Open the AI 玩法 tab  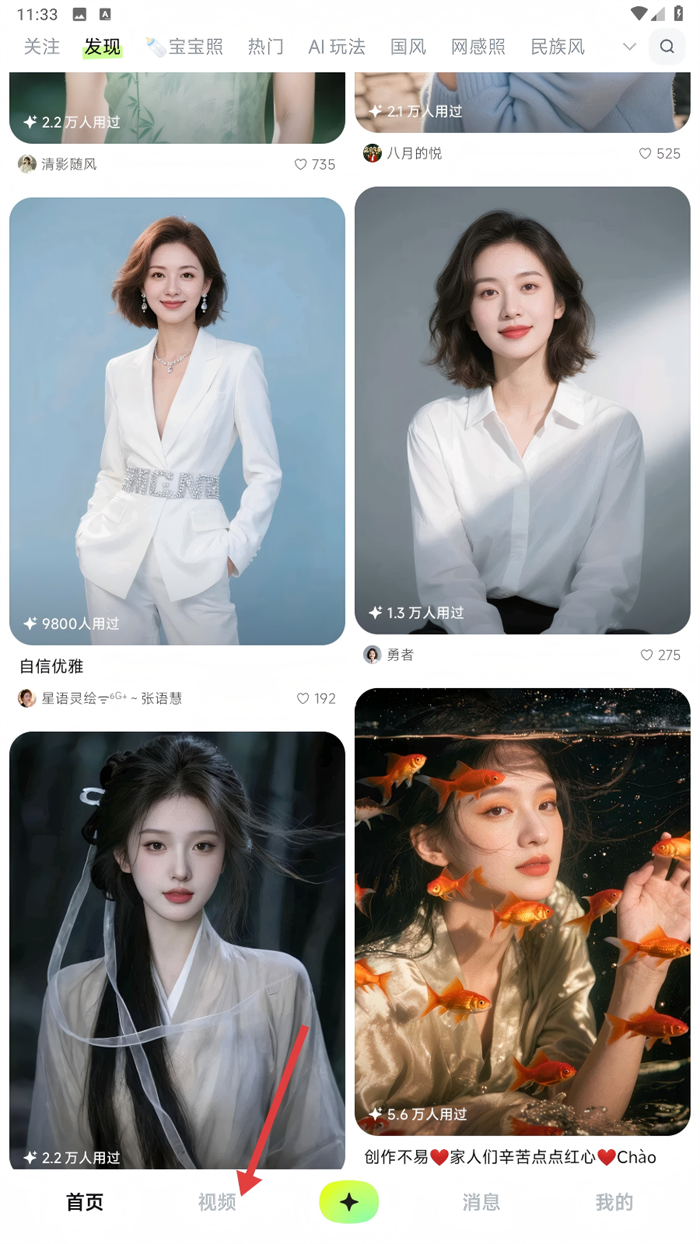pyautogui.click(x=337, y=47)
